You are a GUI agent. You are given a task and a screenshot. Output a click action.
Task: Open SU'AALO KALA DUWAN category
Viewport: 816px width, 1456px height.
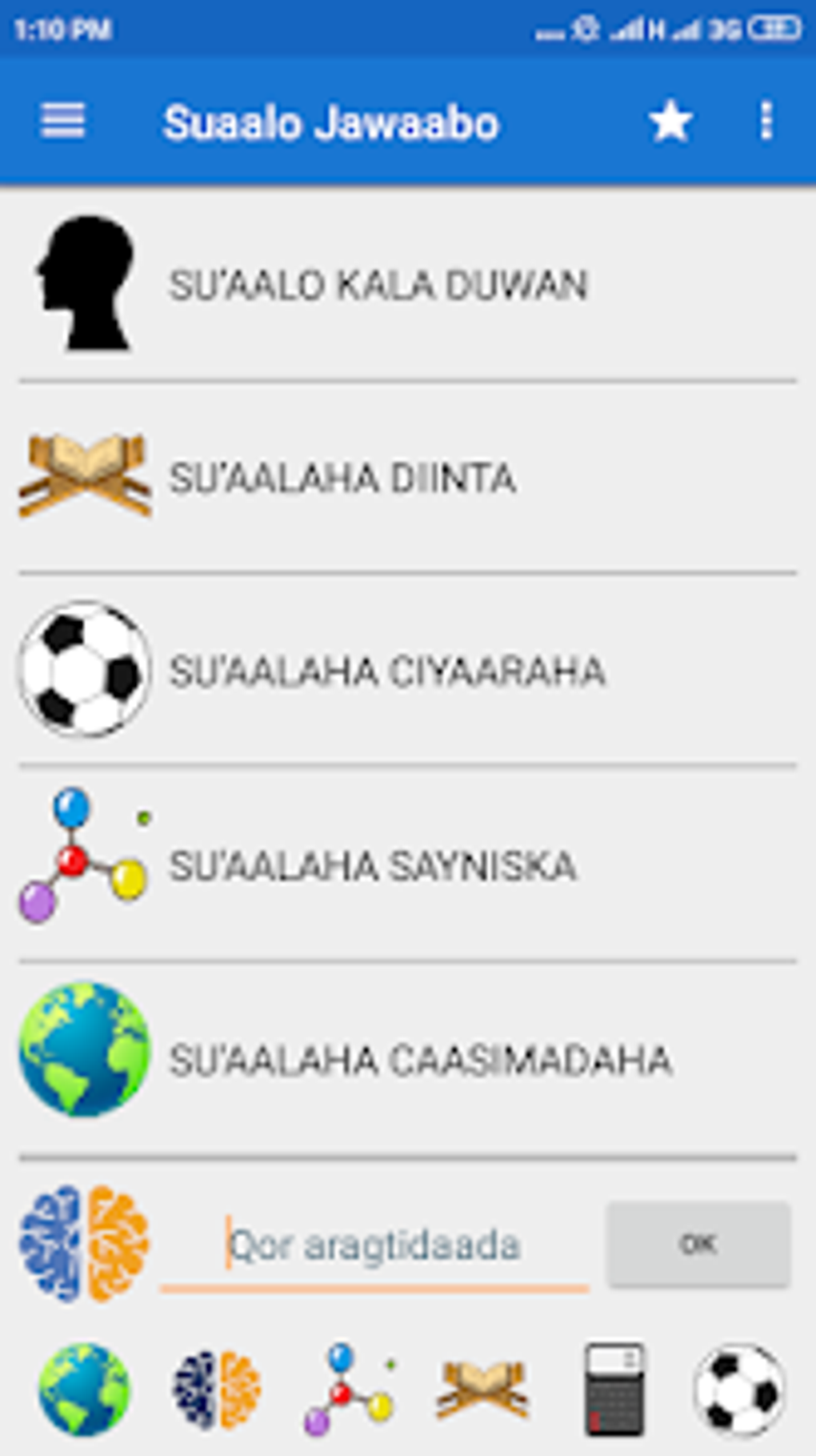coord(408,285)
